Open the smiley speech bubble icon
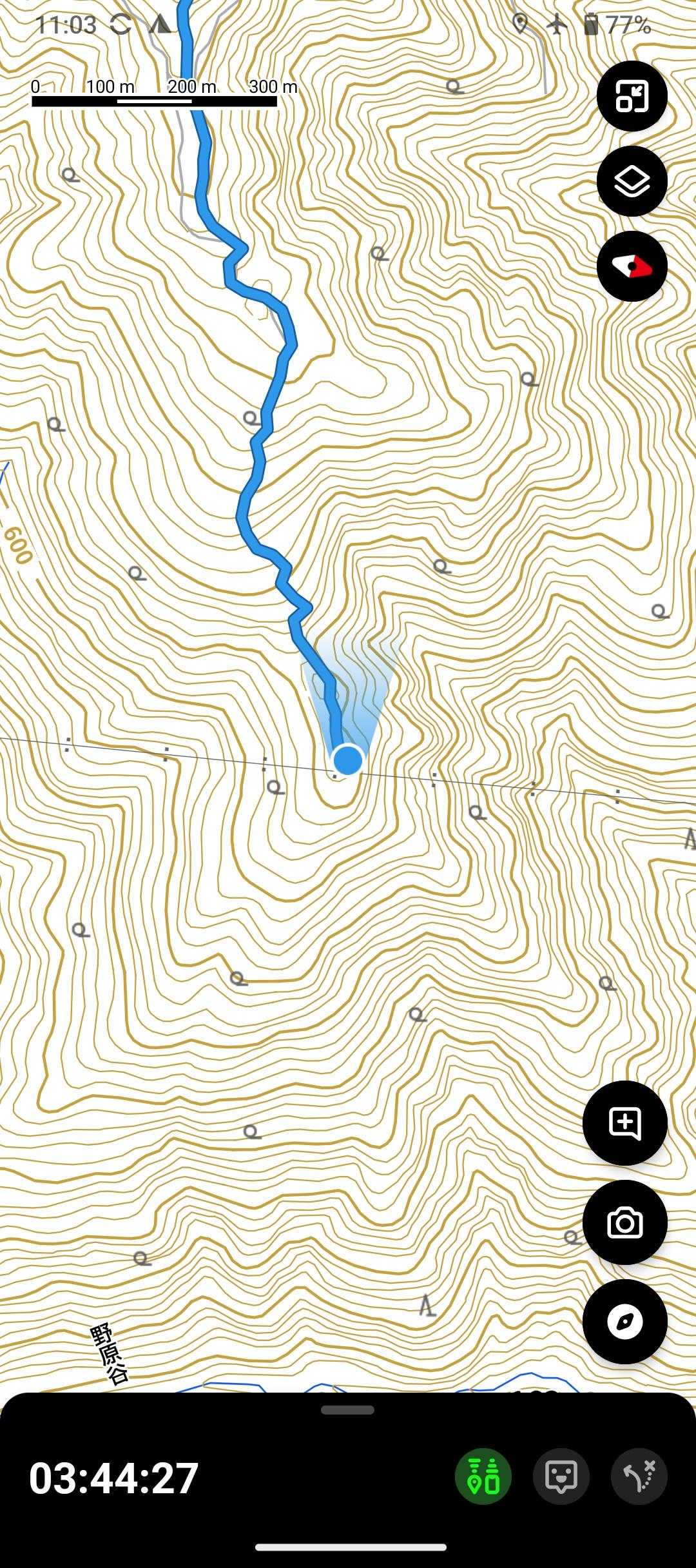The height and width of the screenshot is (1568, 696). click(561, 1476)
